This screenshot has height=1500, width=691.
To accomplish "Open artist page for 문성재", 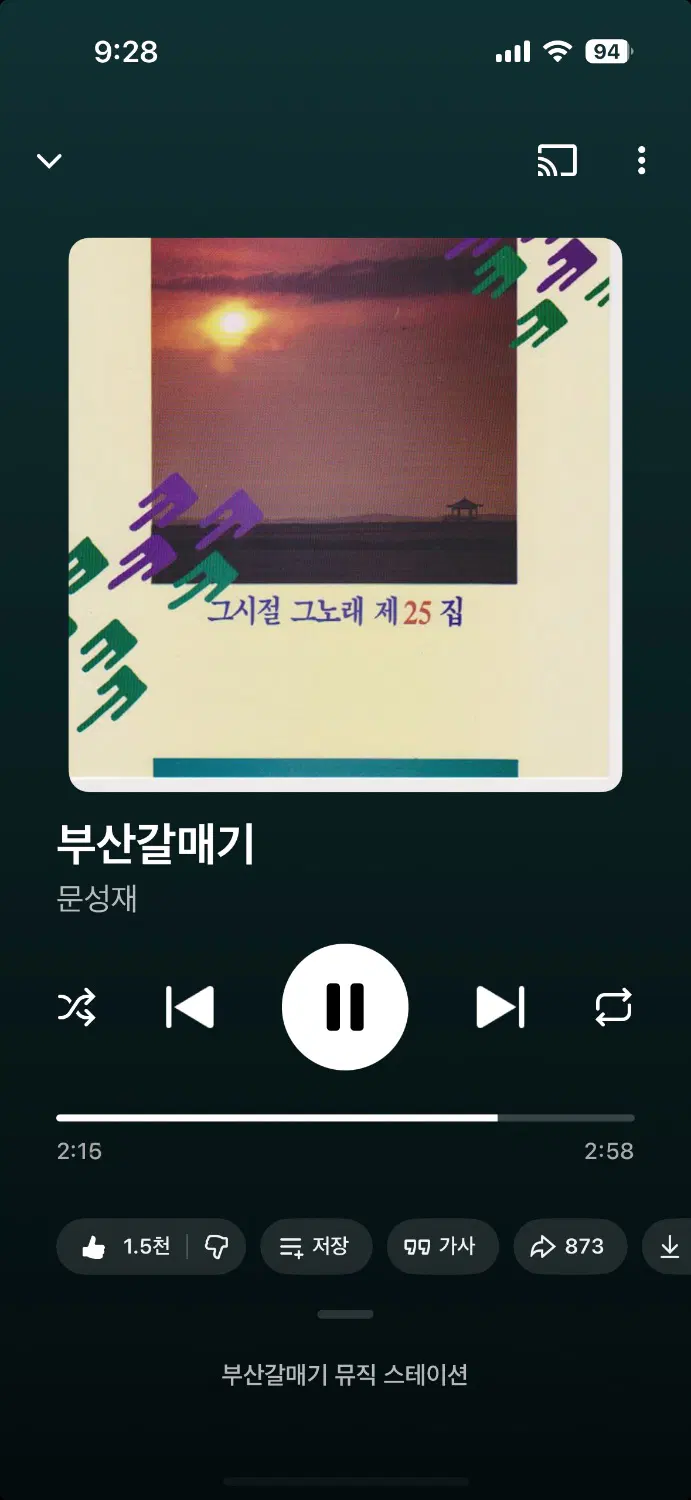I will click(97, 899).
